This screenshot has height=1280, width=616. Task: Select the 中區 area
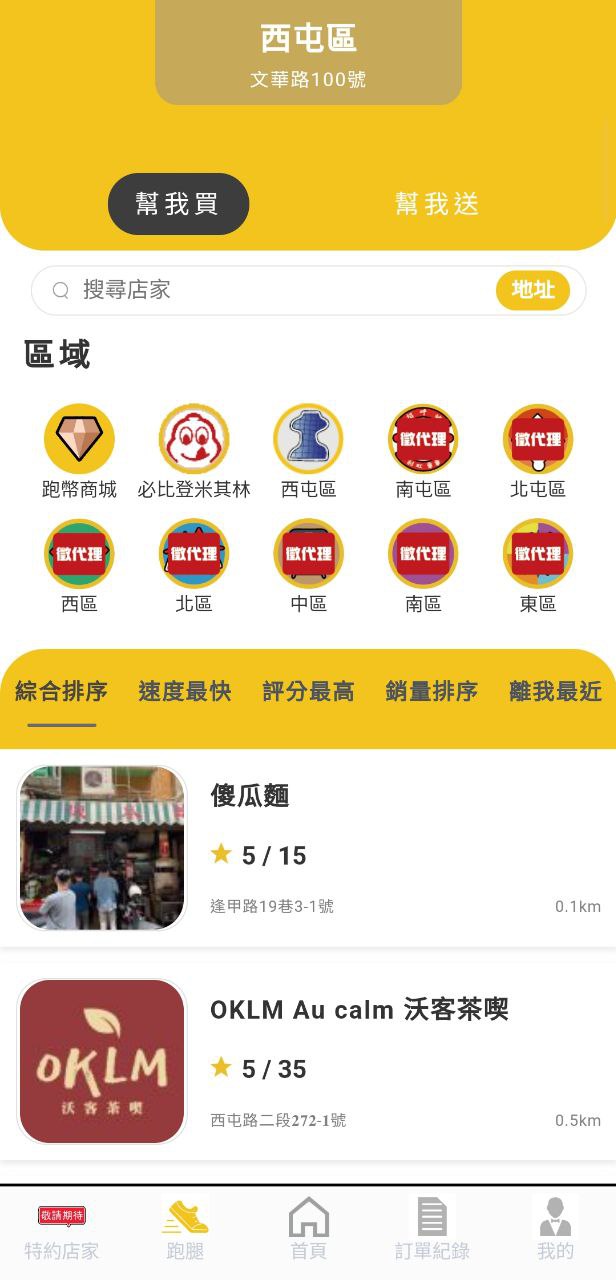point(308,565)
